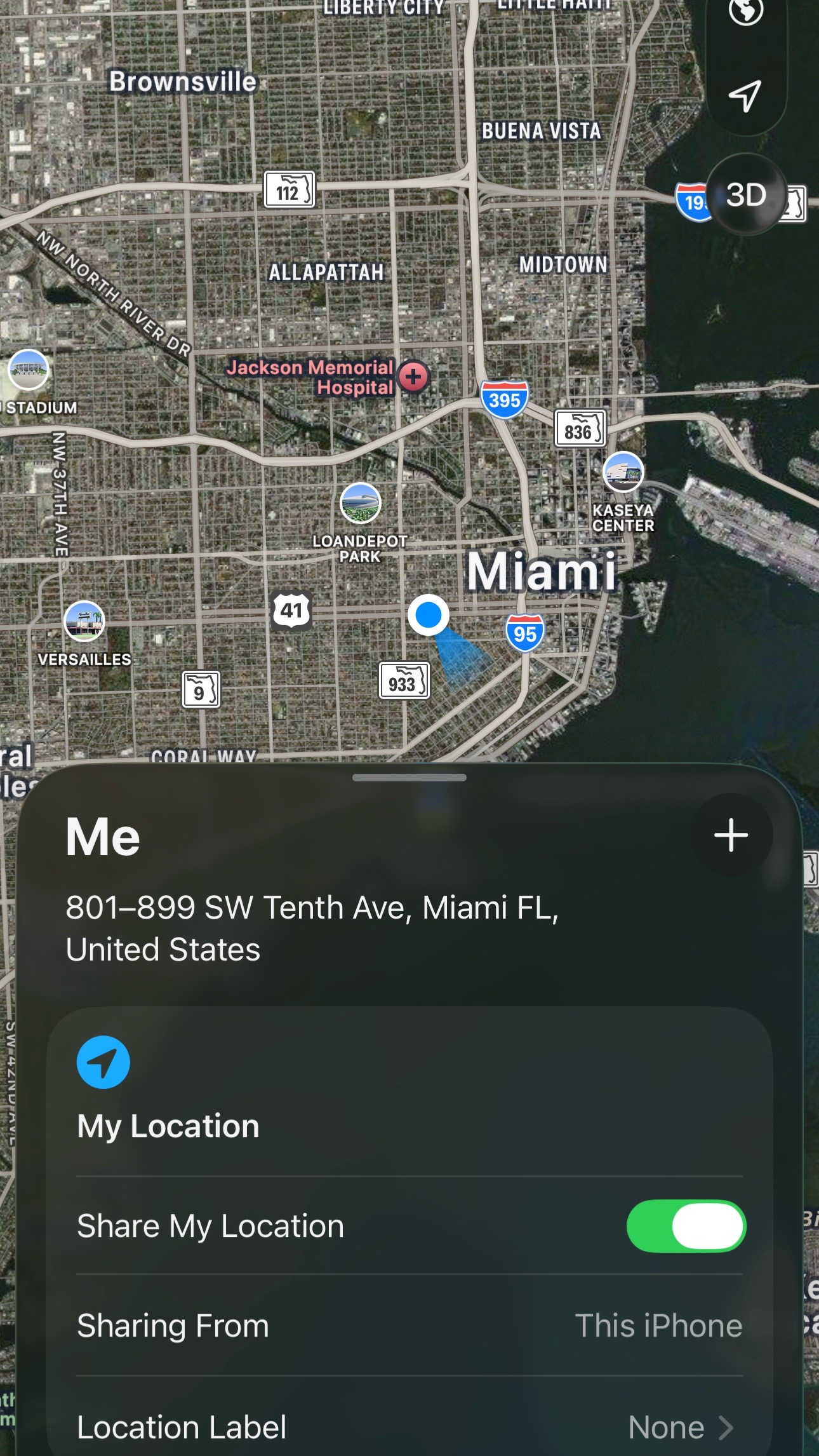Tap the Versailles landmark on the map
This screenshot has width=819, height=1456.
[84, 621]
